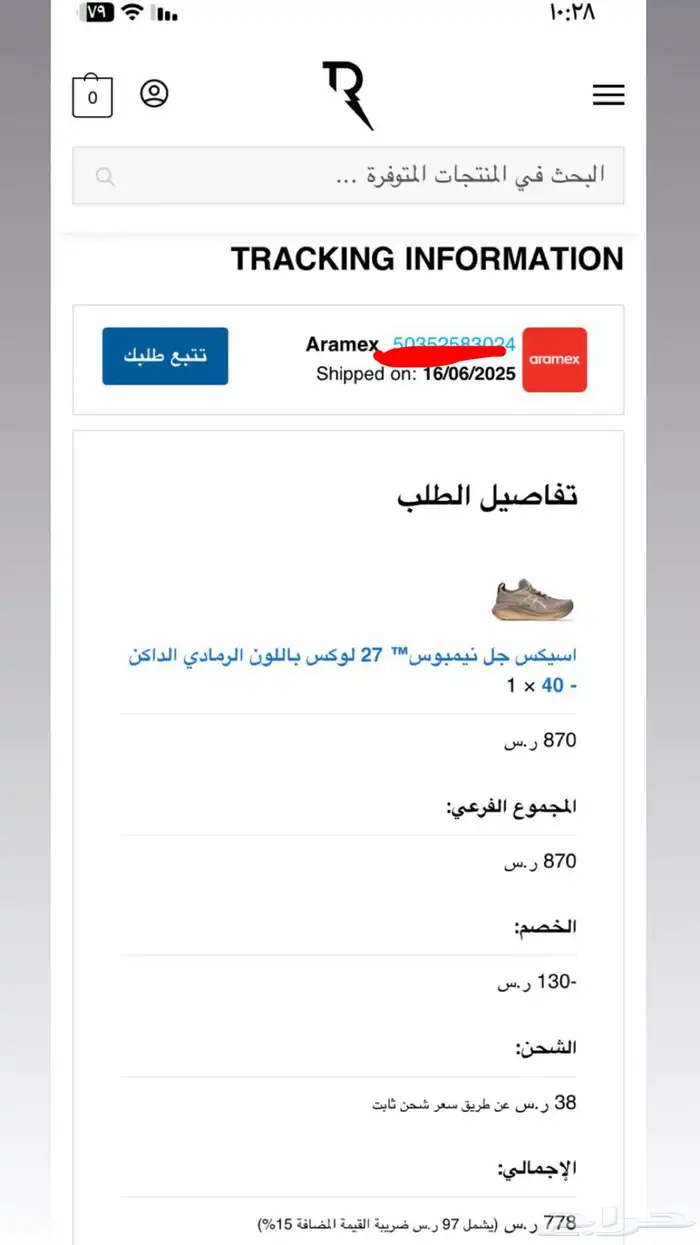Open the Asics shoe product thumbnail

pos(533,598)
